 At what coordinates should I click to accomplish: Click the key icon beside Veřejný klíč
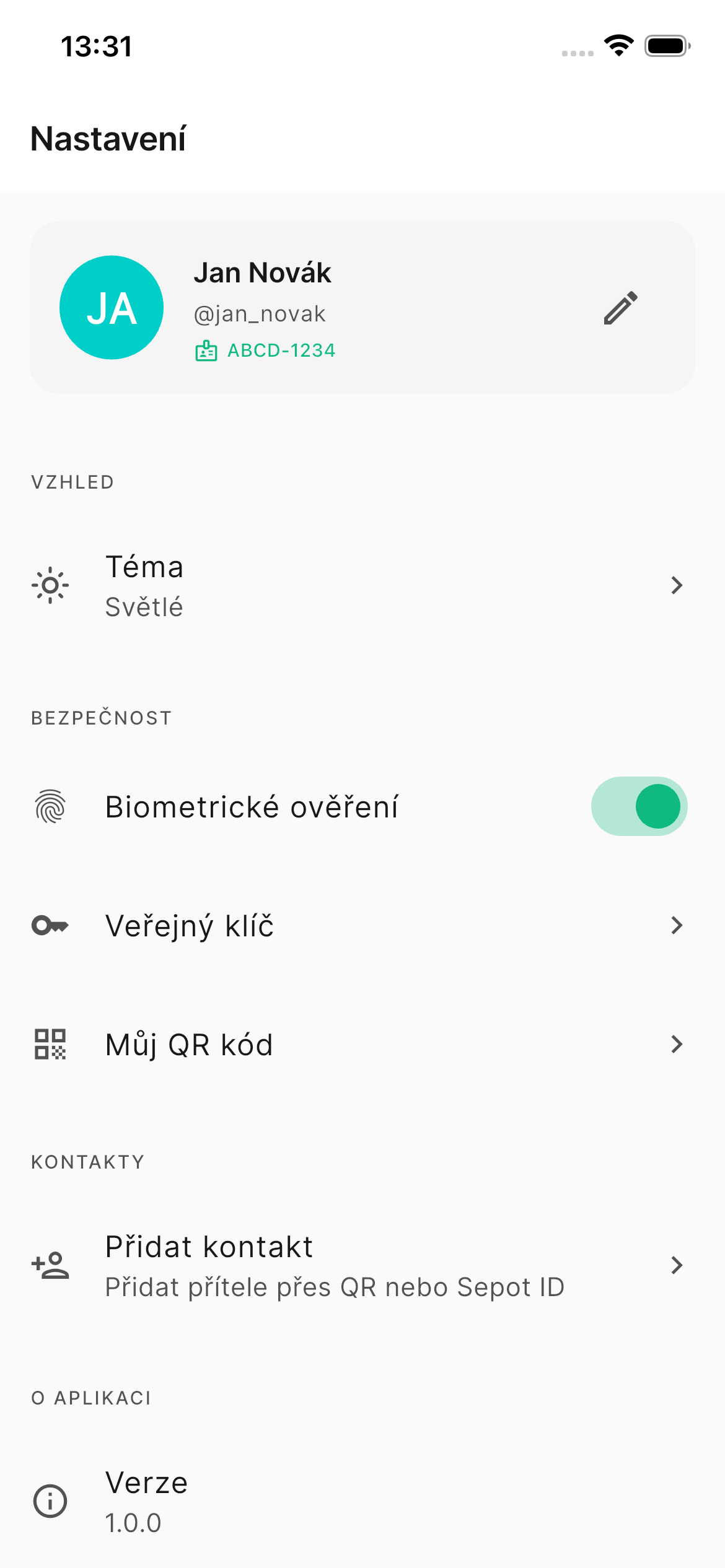click(51, 925)
